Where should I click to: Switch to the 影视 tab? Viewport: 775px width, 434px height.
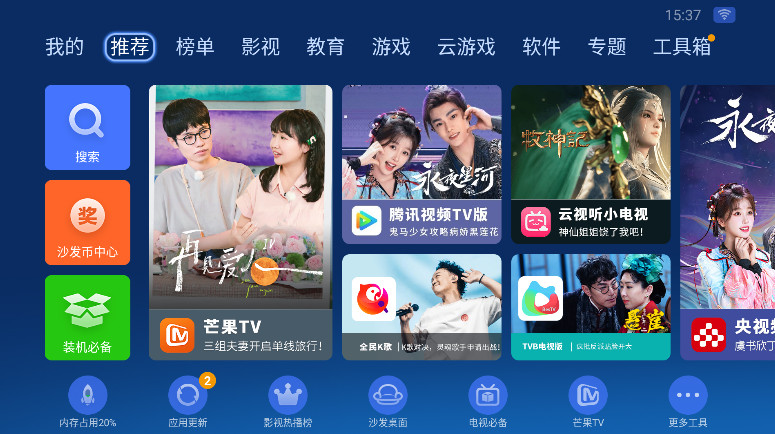(260, 47)
